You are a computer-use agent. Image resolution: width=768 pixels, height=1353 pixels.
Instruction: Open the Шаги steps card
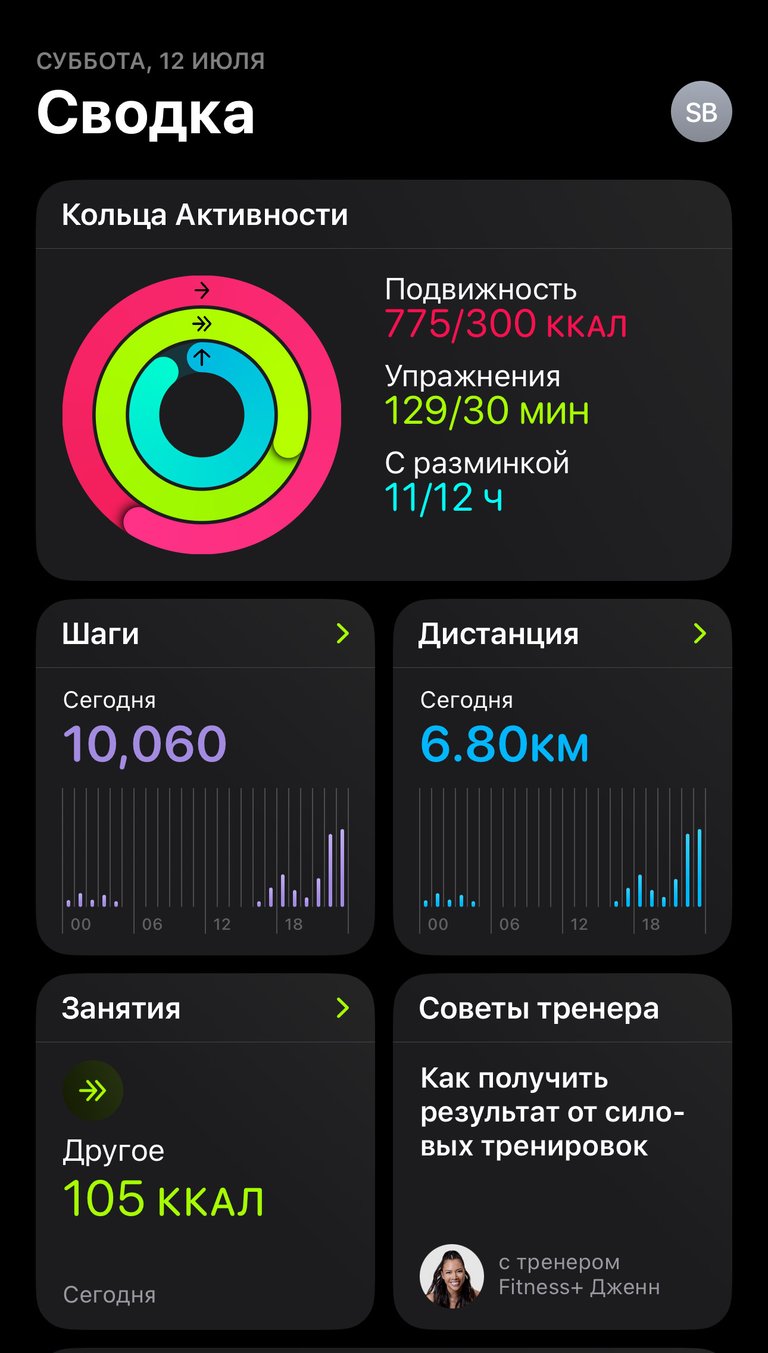(205, 777)
